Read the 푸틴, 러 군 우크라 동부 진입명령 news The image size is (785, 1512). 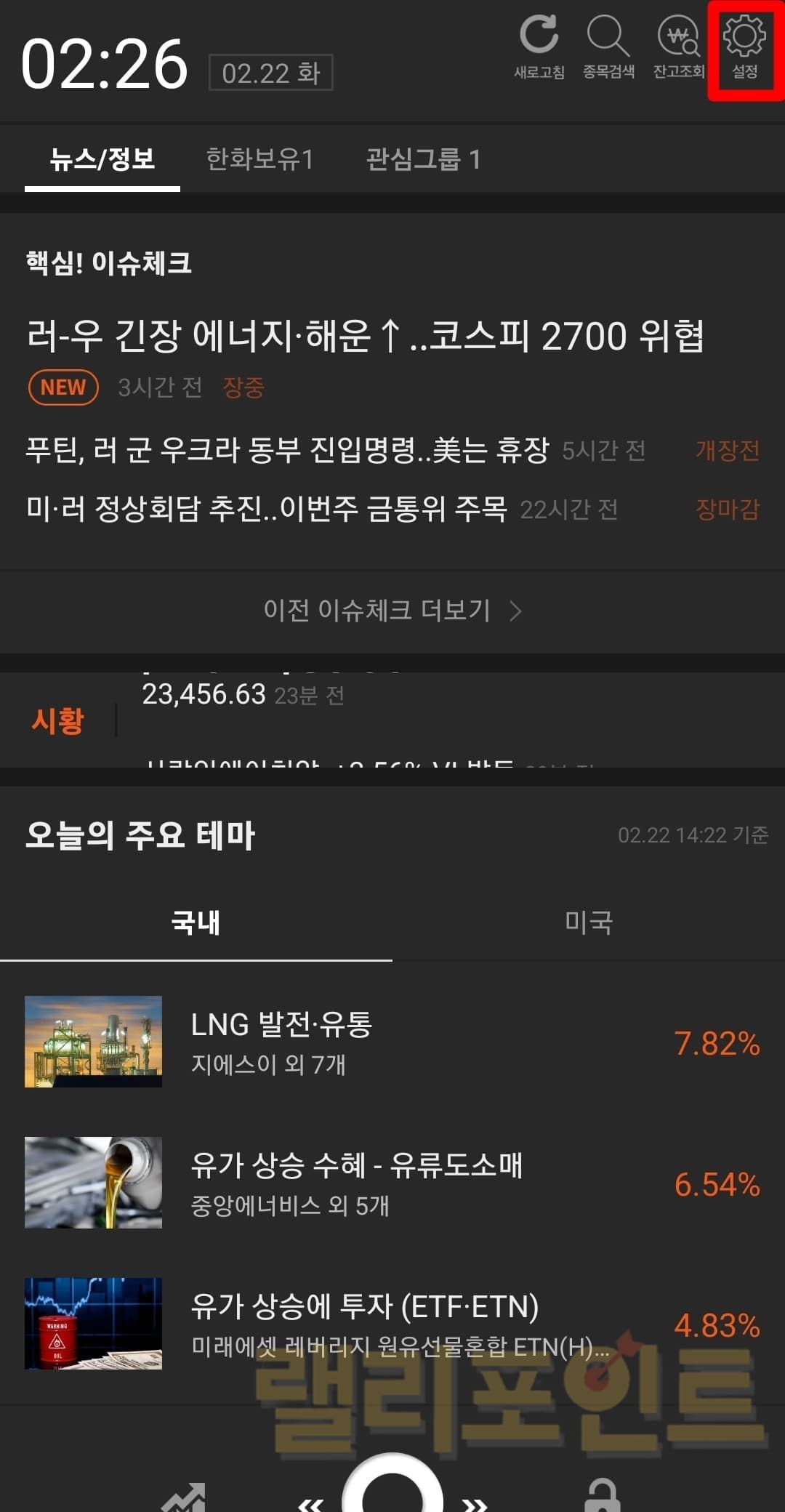pos(287,450)
